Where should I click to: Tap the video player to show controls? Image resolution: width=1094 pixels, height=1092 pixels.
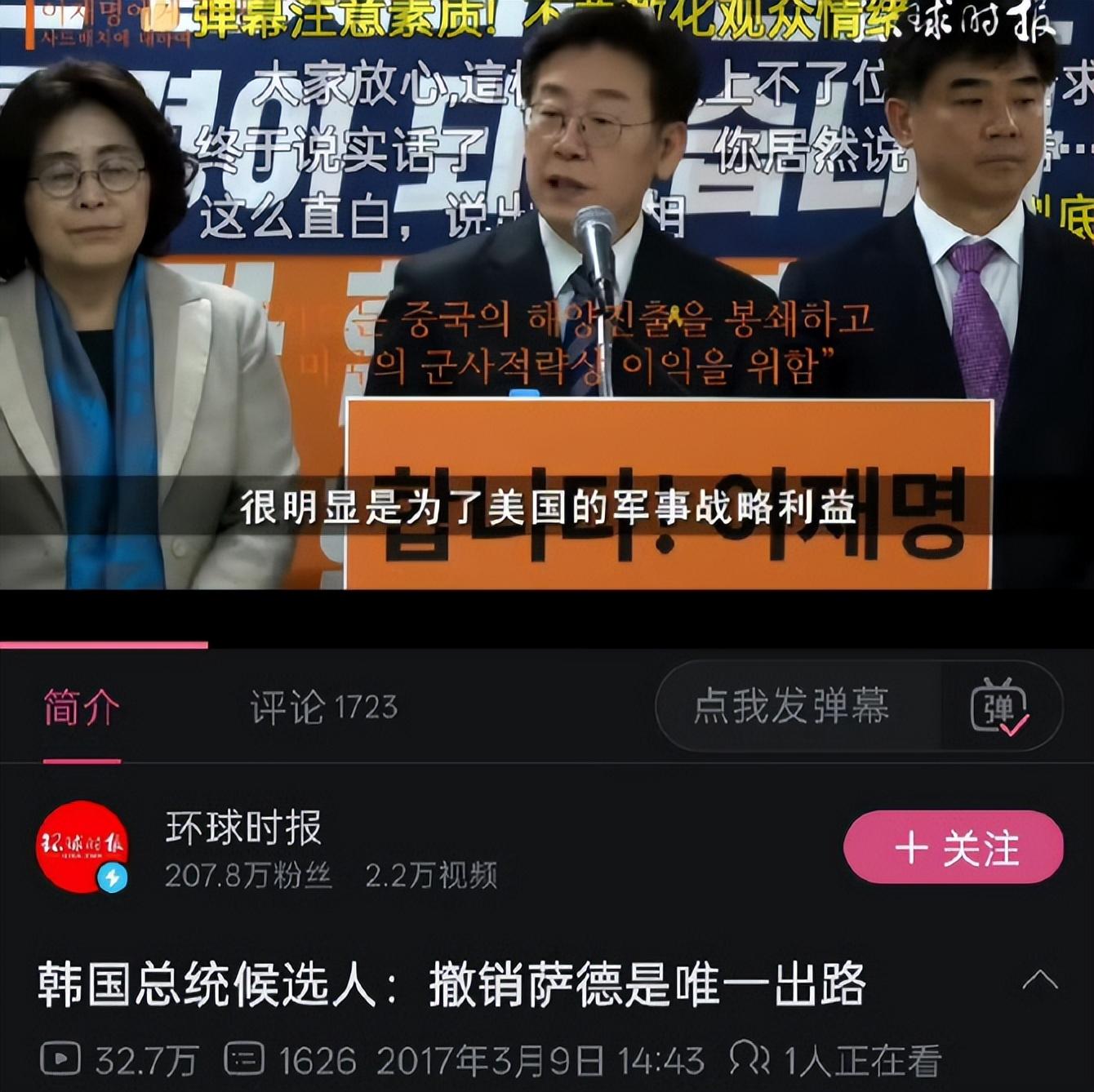click(x=547, y=294)
